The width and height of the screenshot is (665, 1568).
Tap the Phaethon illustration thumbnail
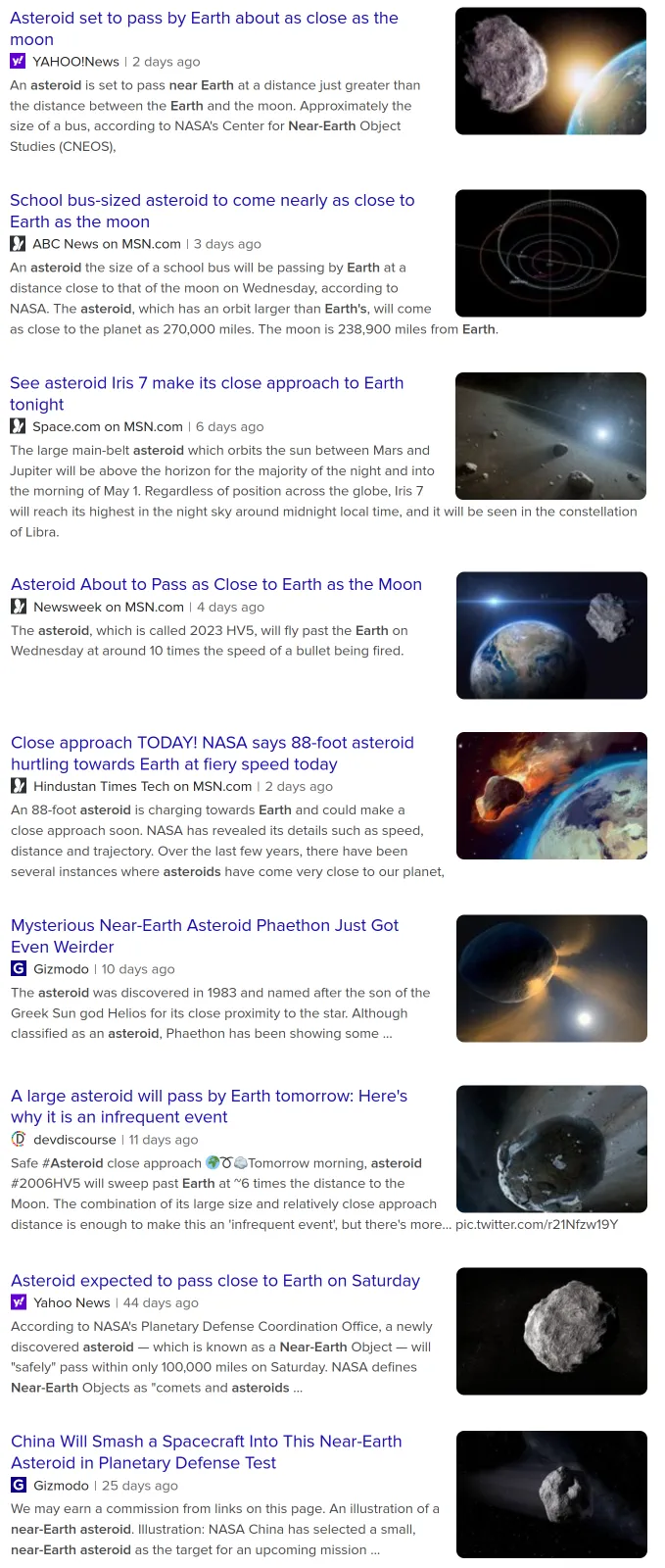tap(551, 978)
